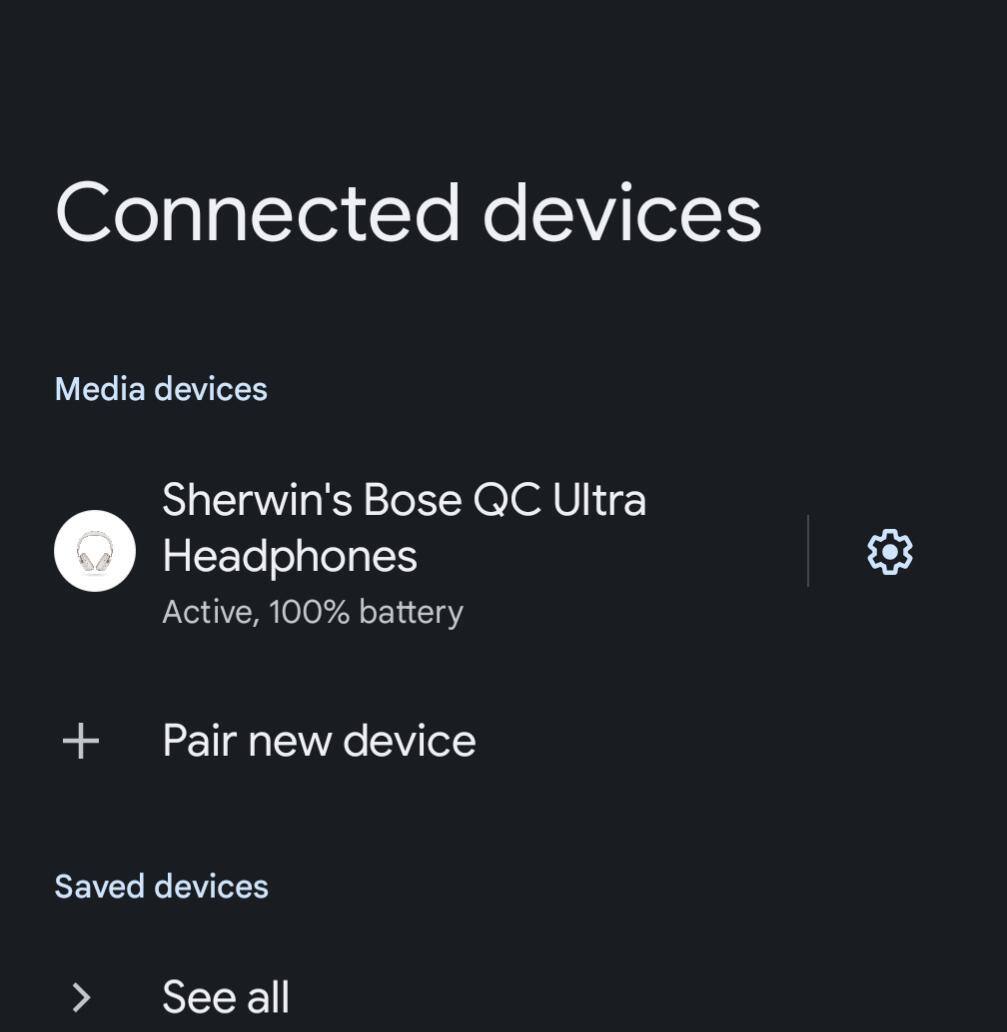Select Sherwin's Bose QC Ultra Headphones row
The width and height of the screenshot is (1007, 1032).
(x=404, y=552)
